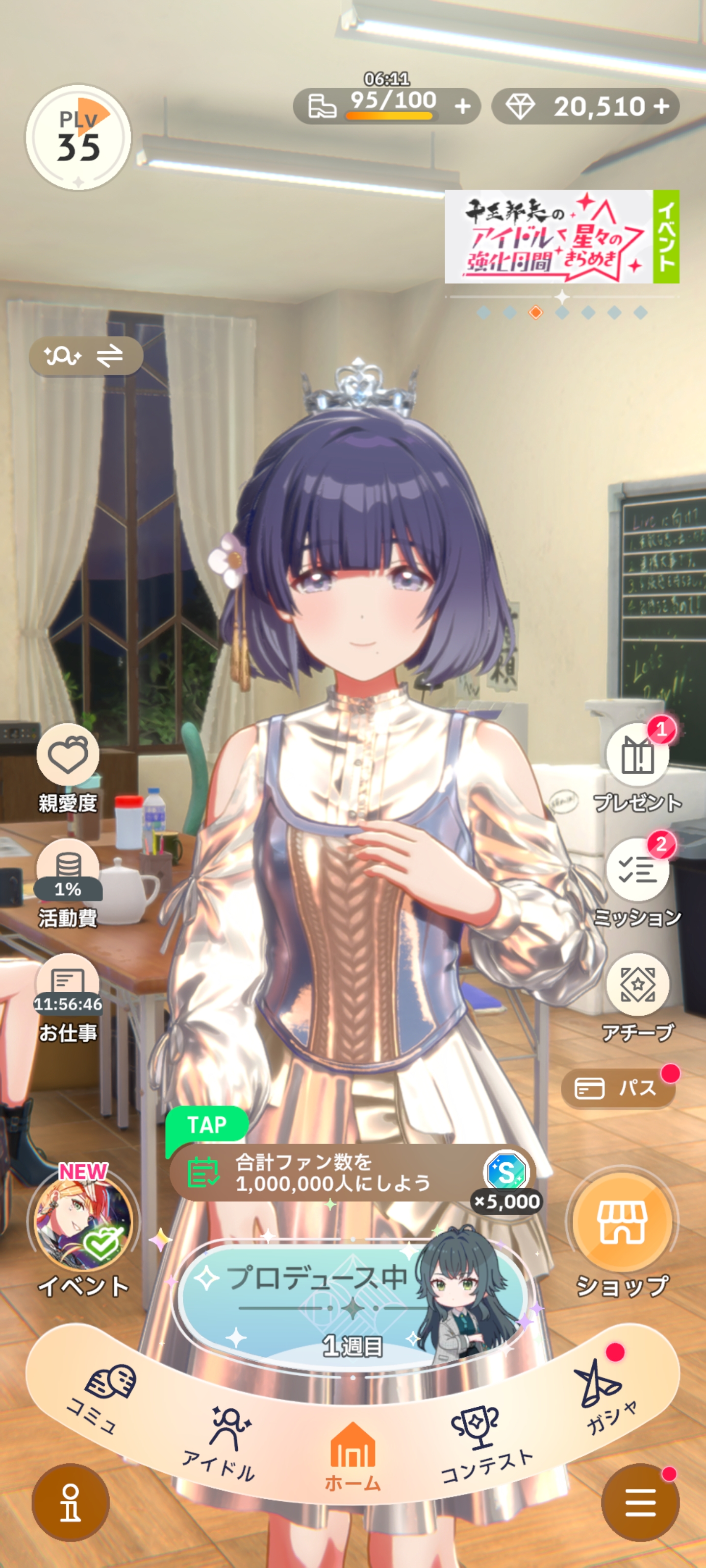The height and width of the screenshot is (1568, 706).
Task: Open アチーブ achievements
Action: (638, 998)
